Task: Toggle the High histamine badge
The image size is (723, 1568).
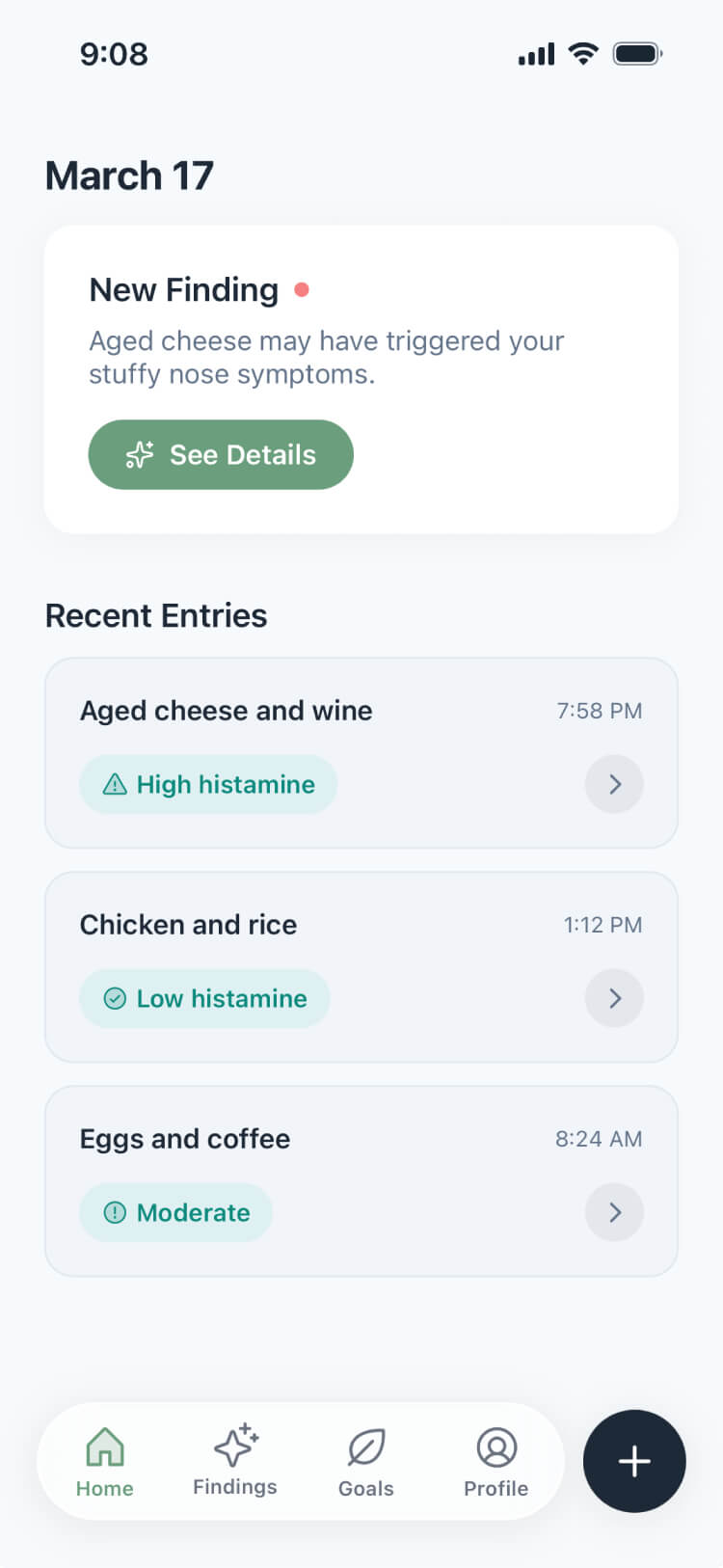Action: coord(207,784)
